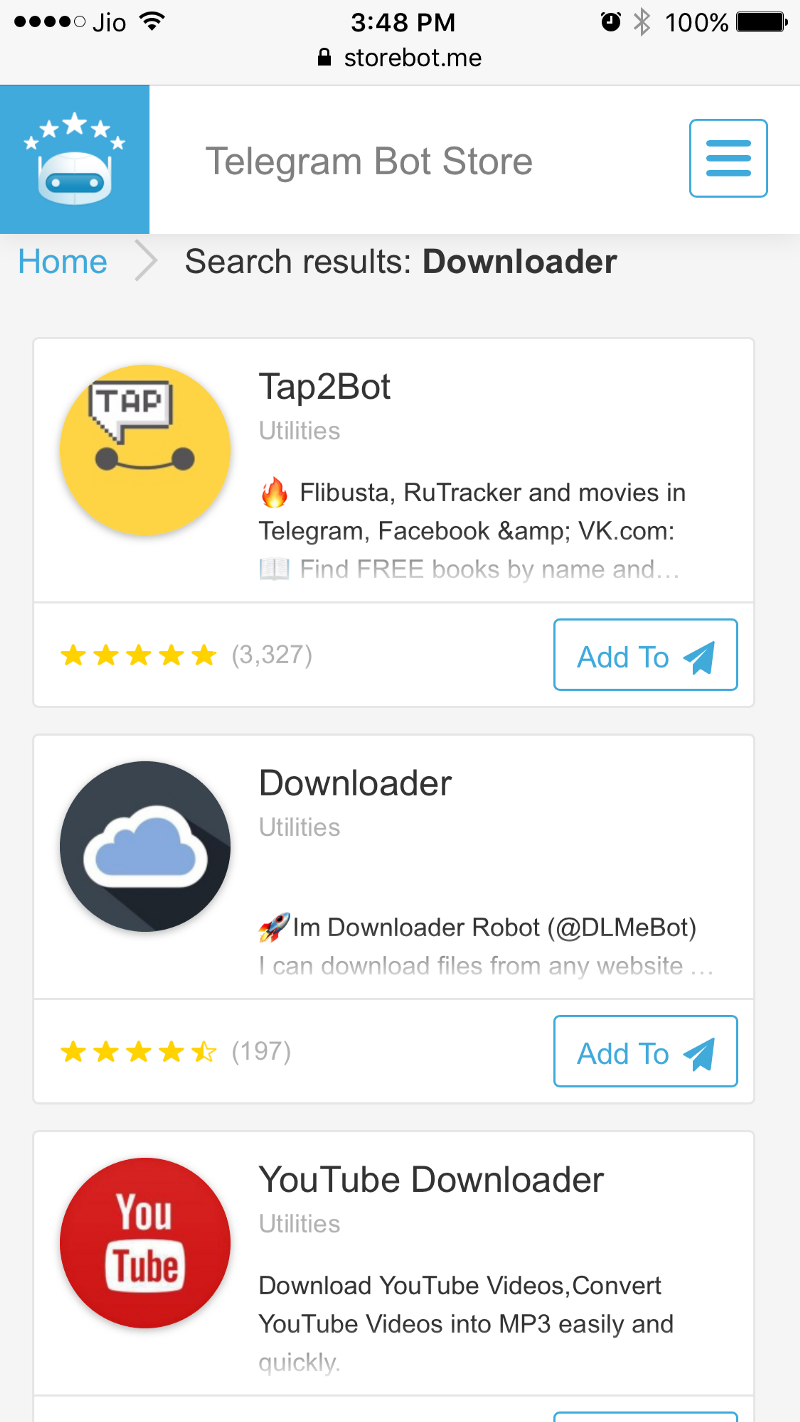
Task: Open the YouTube Downloader bot card
Action: (431, 1180)
